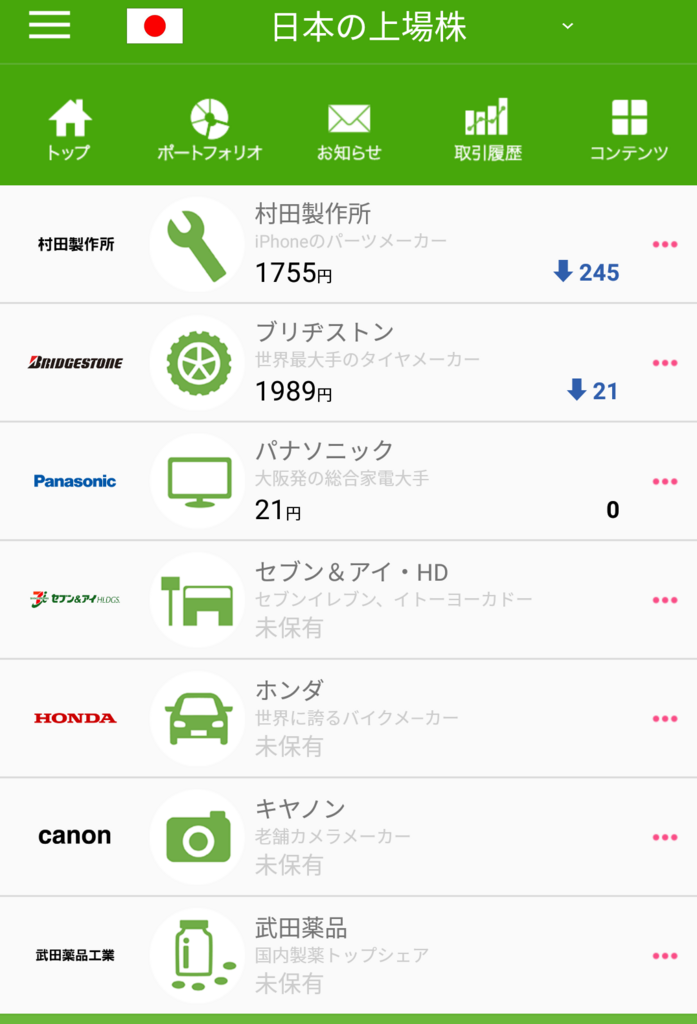Open the お知らせ notifications tab
This screenshot has height=1024, width=697.
click(x=349, y=129)
